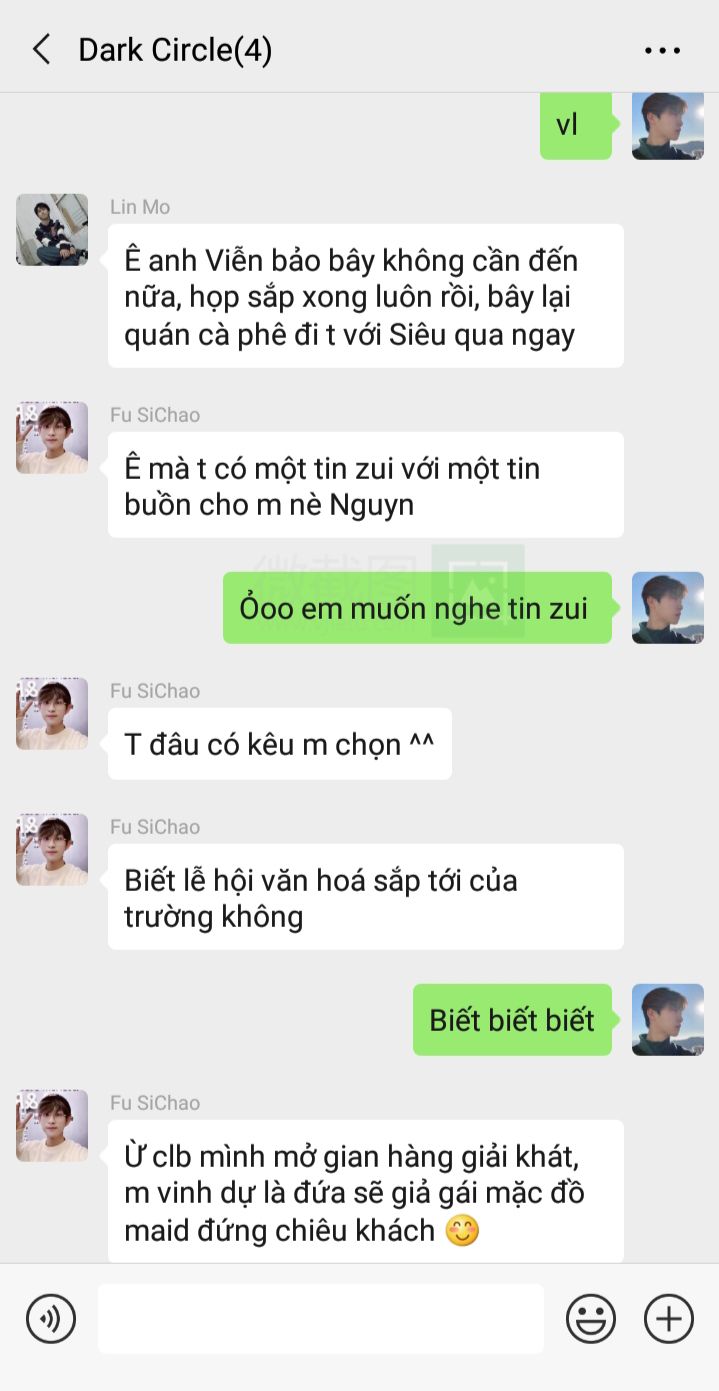Image resolution: width=719 pixels, height=1391 pixels.
Task: Open the plus attachments menu
Action: [668, 1319]
